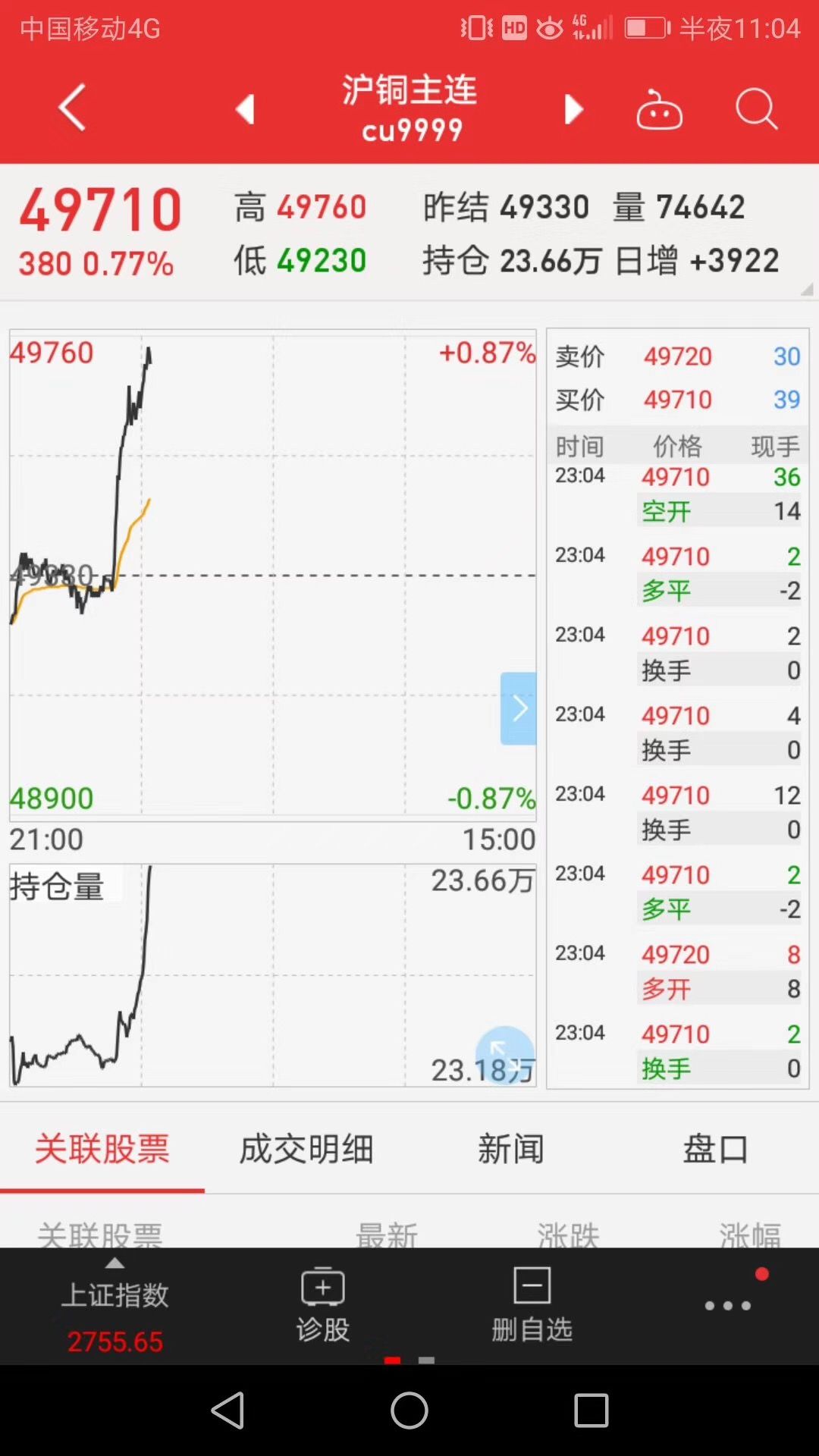Open the three-dot more menu
This screenshot has width=819, height=1456.
[x=727, y=1306]
